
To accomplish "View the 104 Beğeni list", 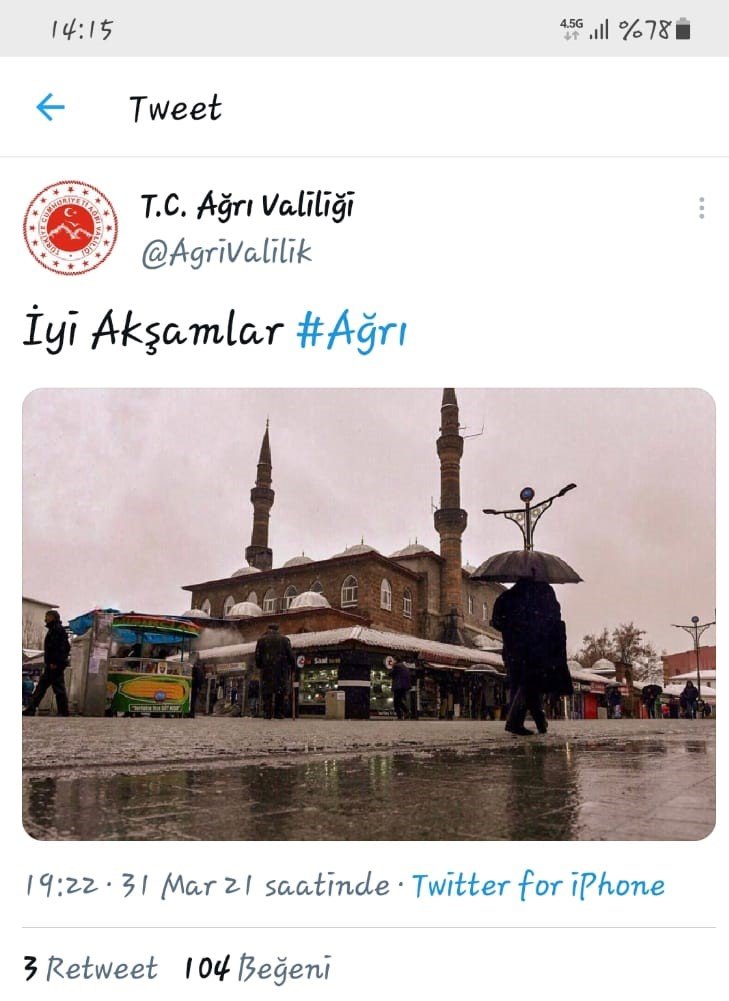I will coord(257,968).
